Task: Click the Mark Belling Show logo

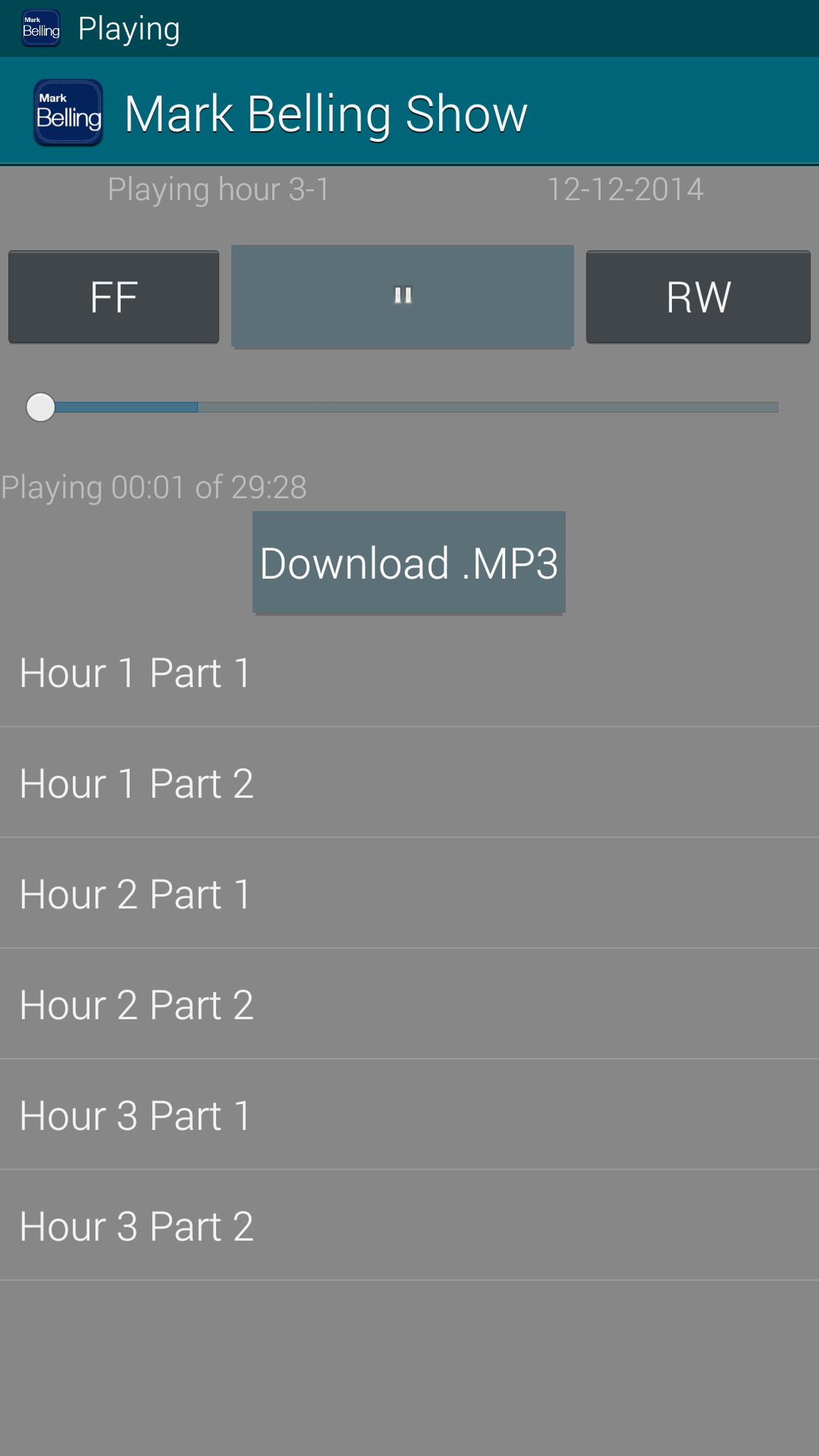Action: 68,111
